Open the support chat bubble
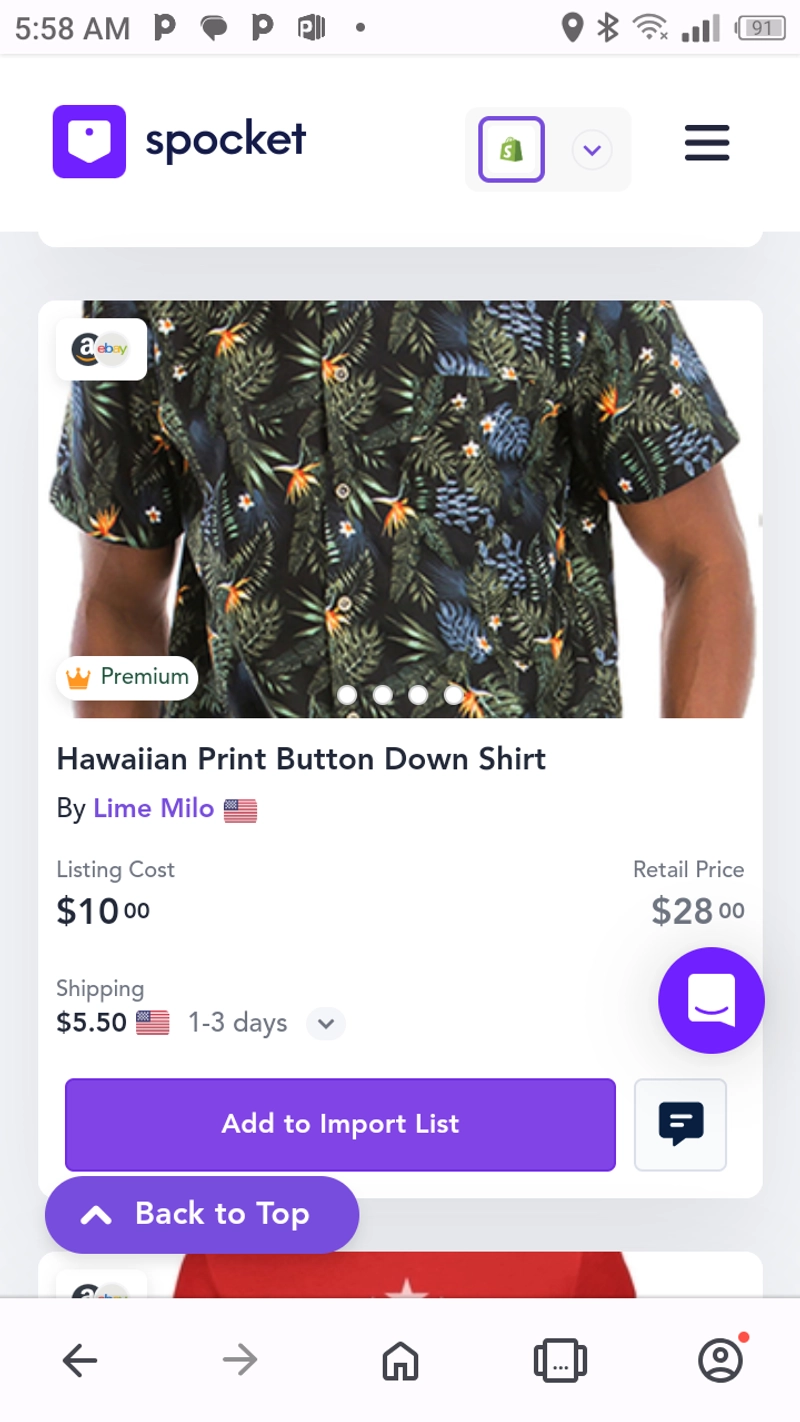Viewport: 800px width, 1422px height. (711, 1000)
